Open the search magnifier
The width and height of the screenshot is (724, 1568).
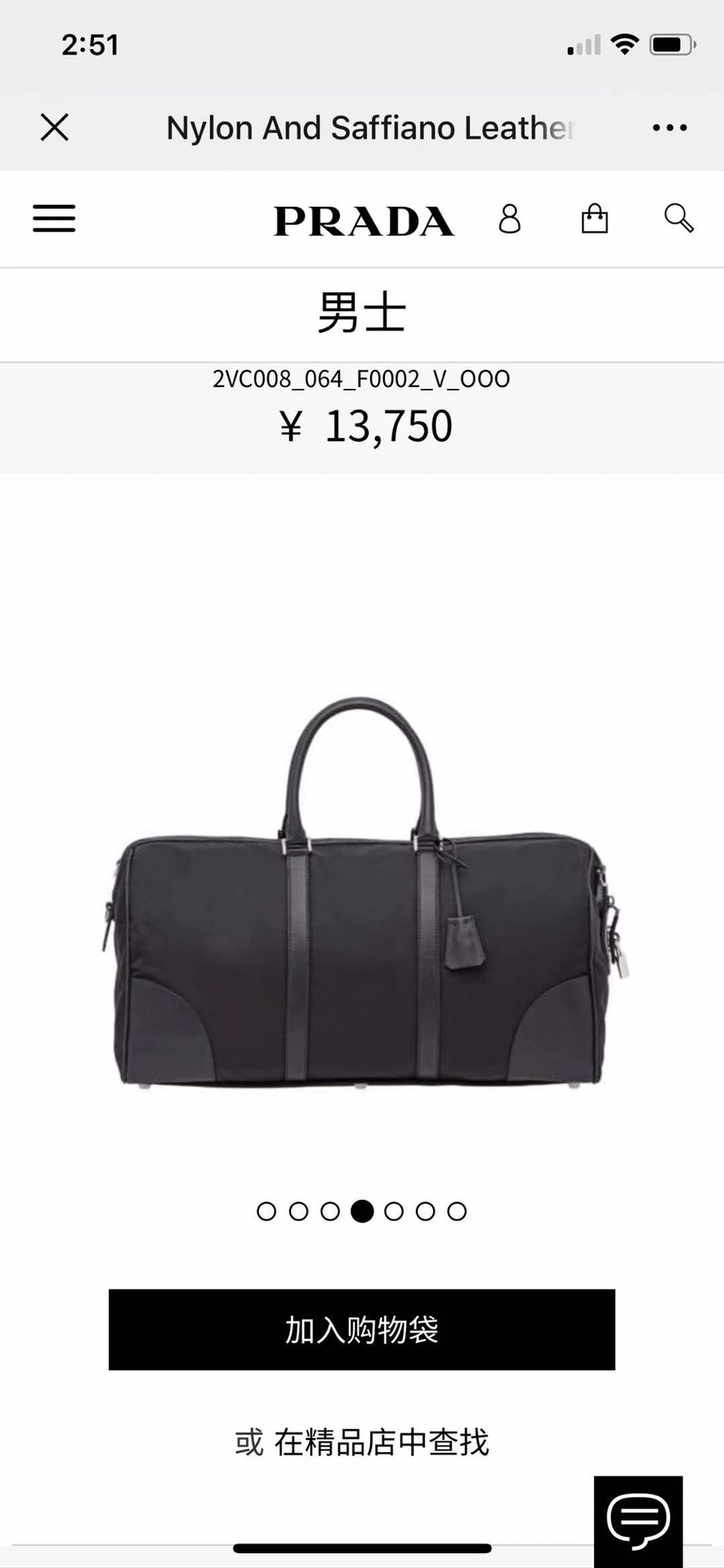click(679, 218)
